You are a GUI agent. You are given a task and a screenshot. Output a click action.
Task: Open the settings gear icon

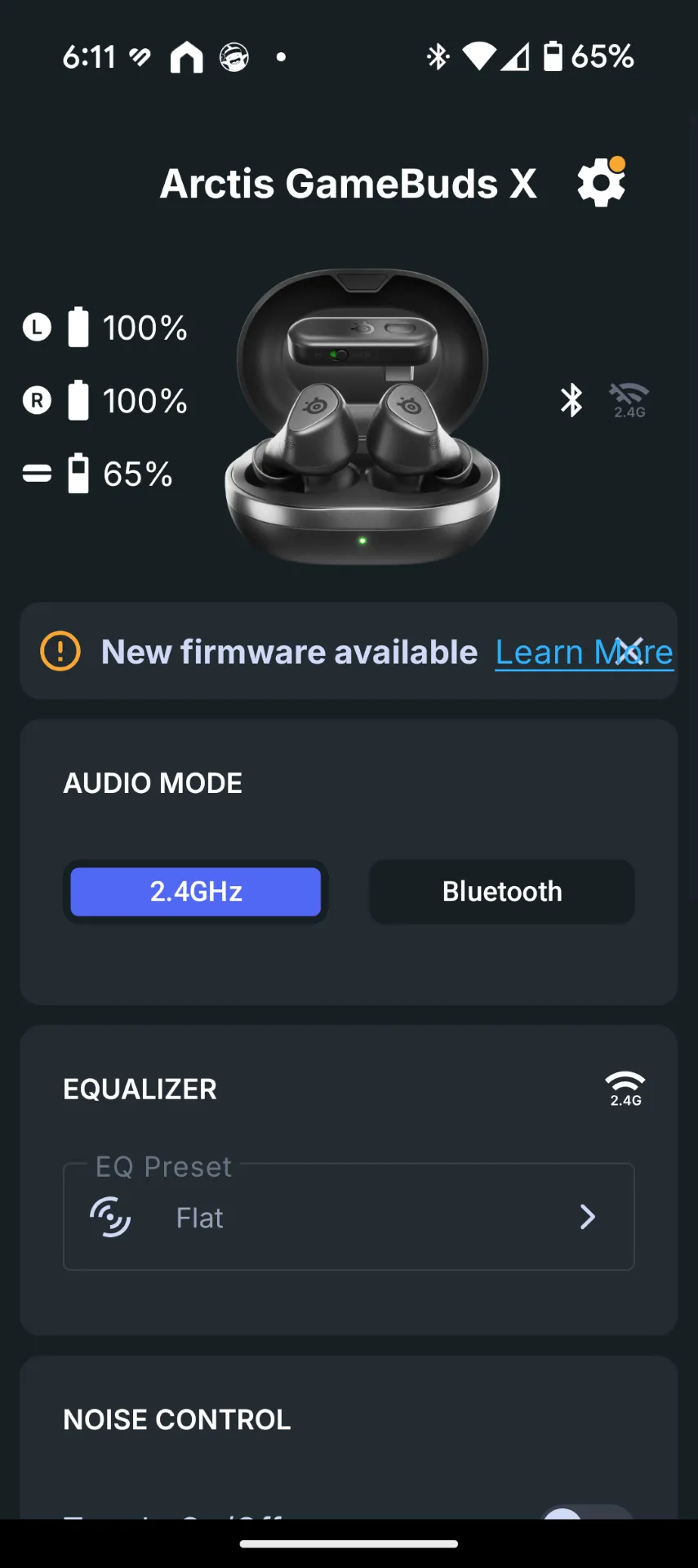click(601, 182)
